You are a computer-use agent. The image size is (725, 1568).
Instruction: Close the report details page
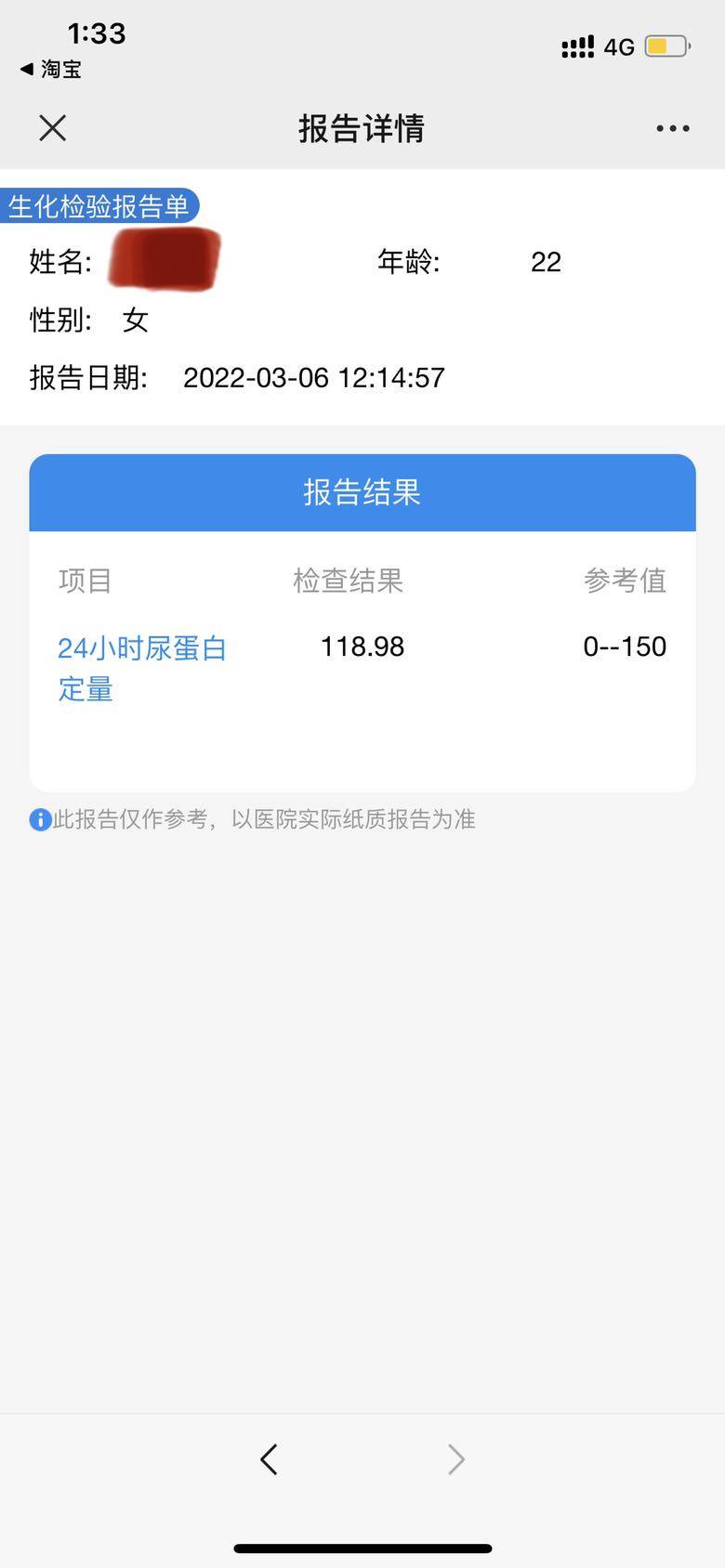53,128
